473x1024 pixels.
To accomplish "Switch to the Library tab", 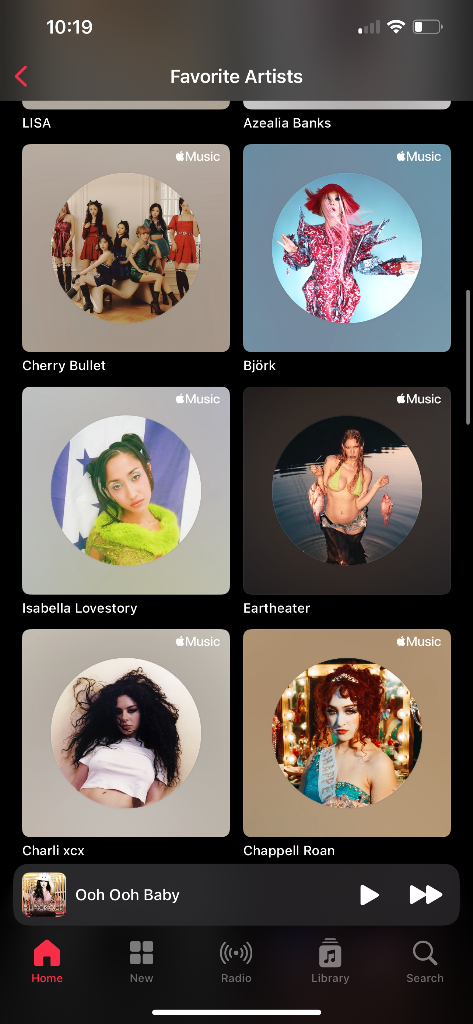I will click(x=330, y=961).
